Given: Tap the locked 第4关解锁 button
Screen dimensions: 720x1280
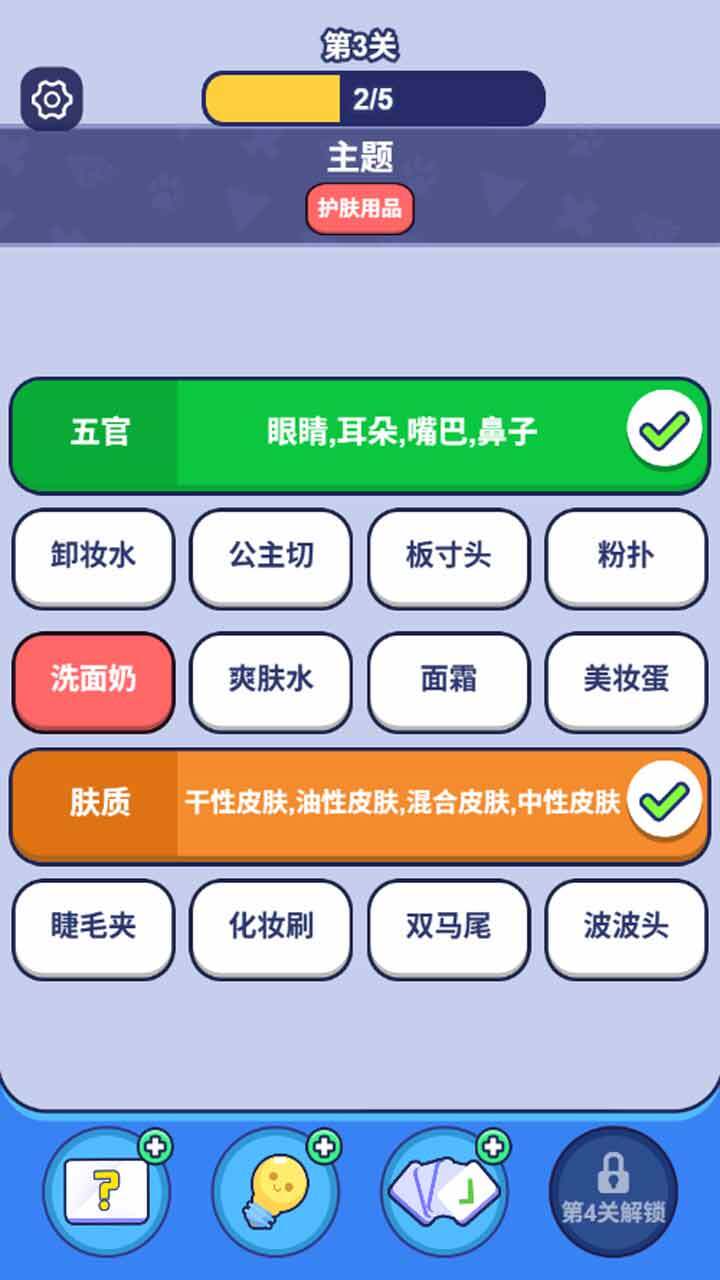Looking at the screenshot, I should pos(613,1191).
